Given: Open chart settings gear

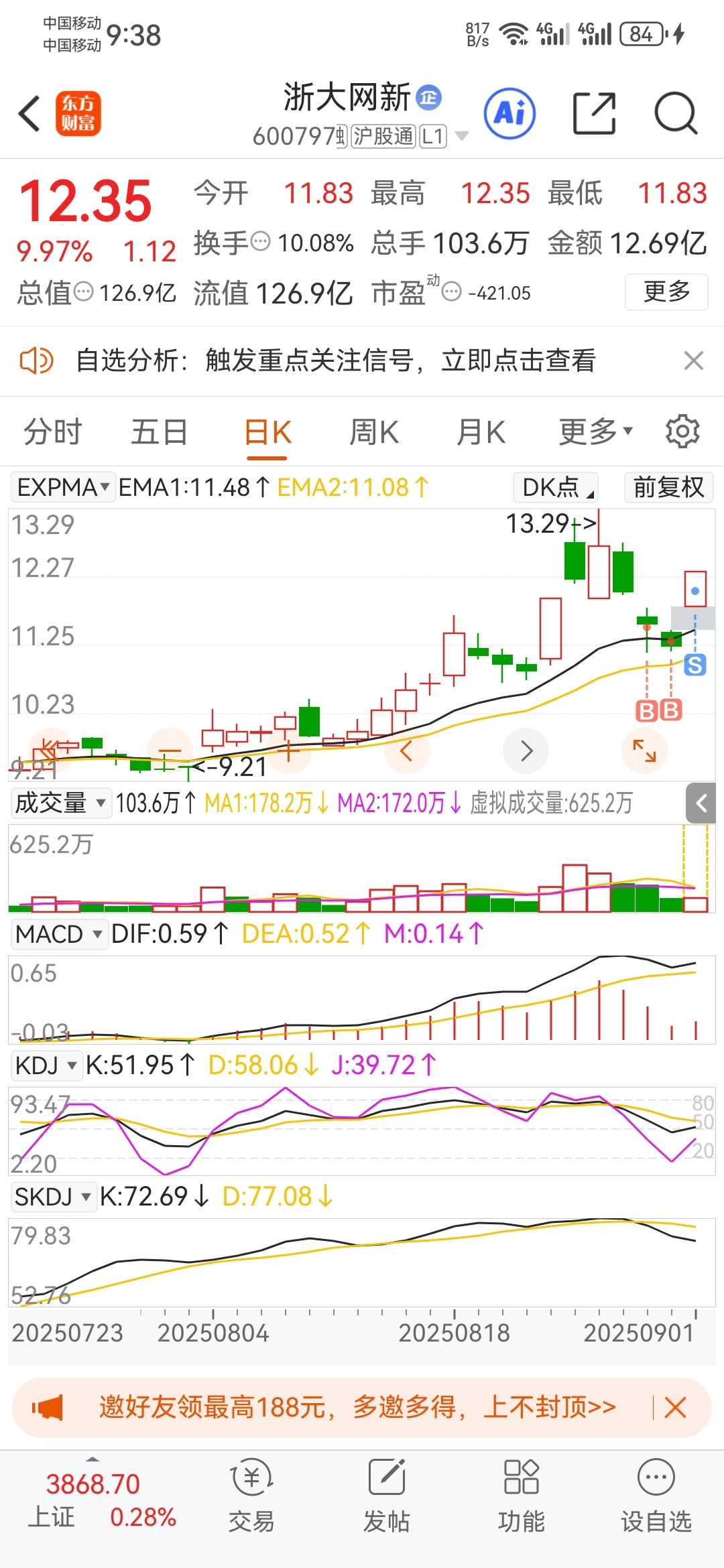Looking at the screenshot, I should [682, 431].
